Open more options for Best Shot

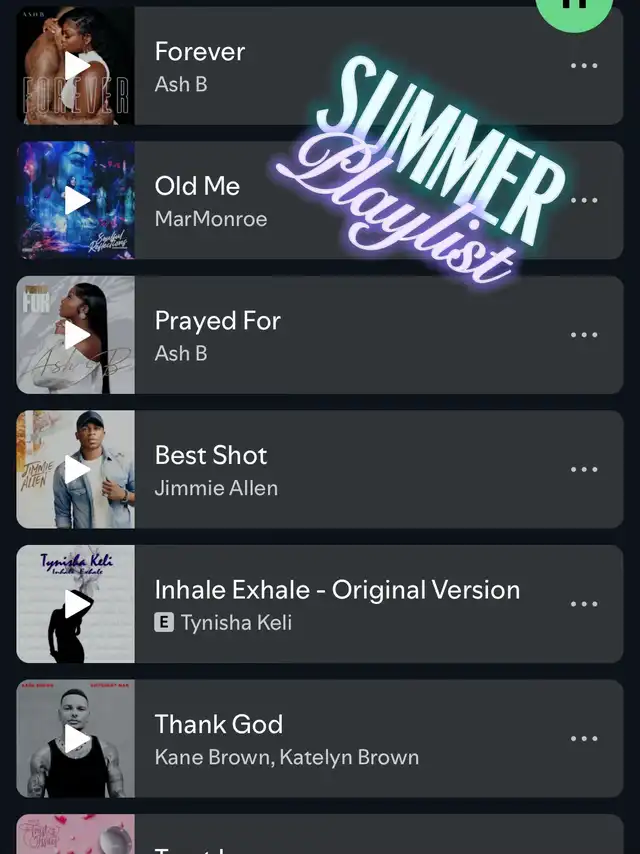click(584, 469)
